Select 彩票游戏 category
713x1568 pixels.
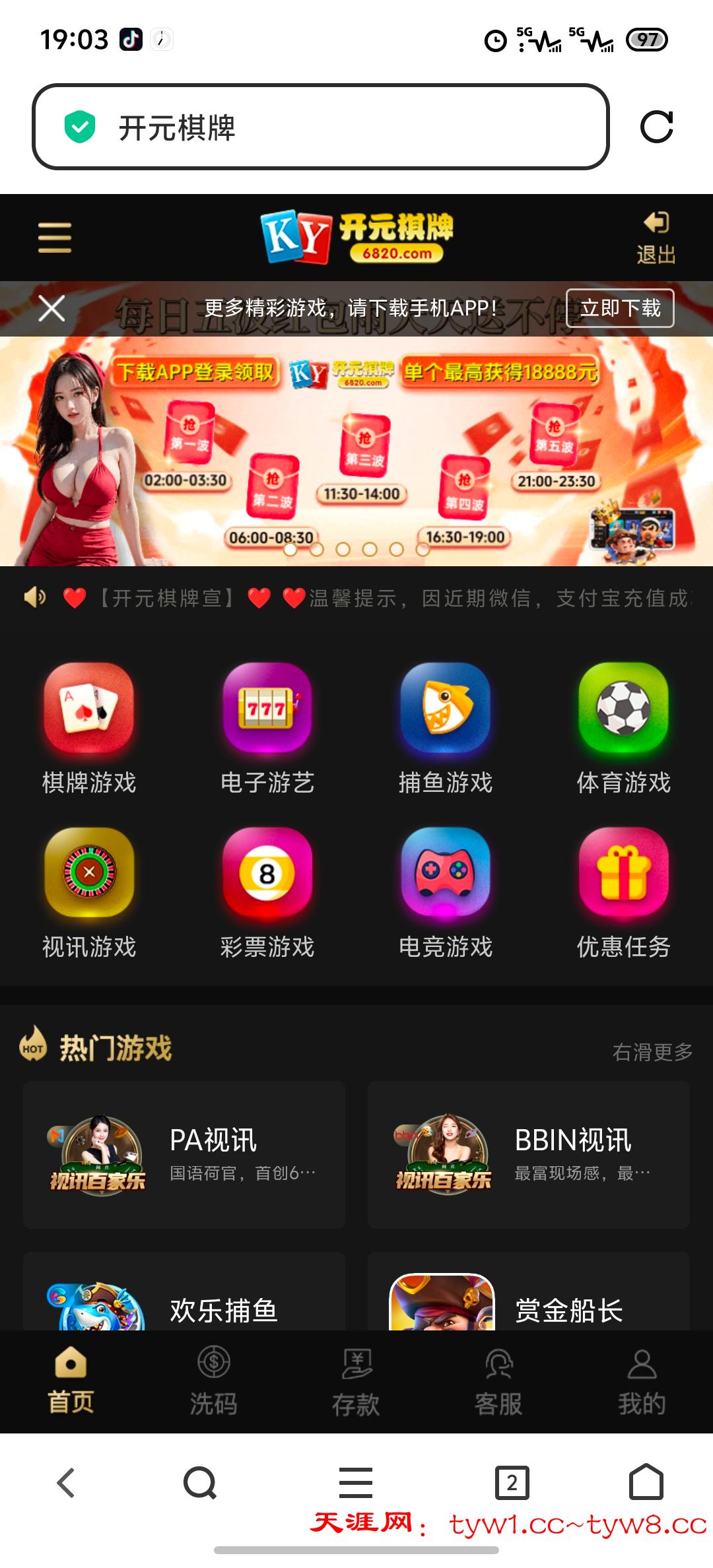[x=267, y=893]
